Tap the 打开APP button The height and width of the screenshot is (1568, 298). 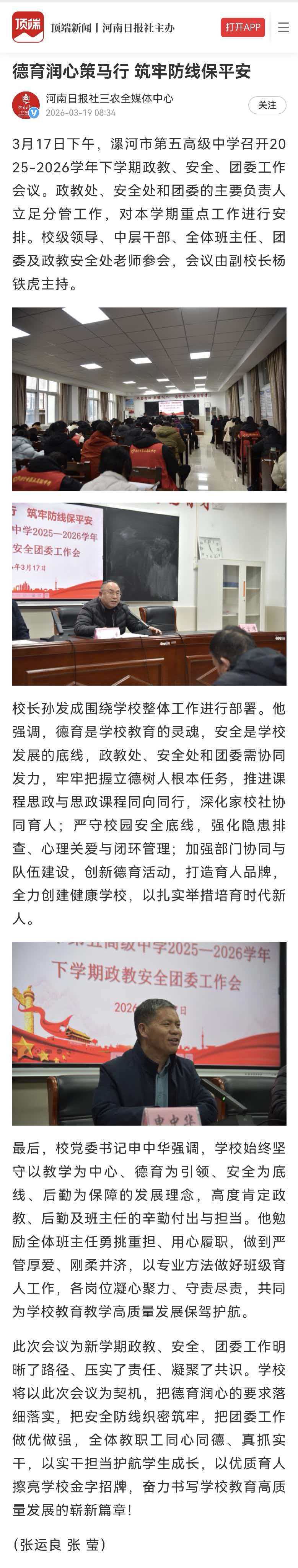click(x=243, y=28)
